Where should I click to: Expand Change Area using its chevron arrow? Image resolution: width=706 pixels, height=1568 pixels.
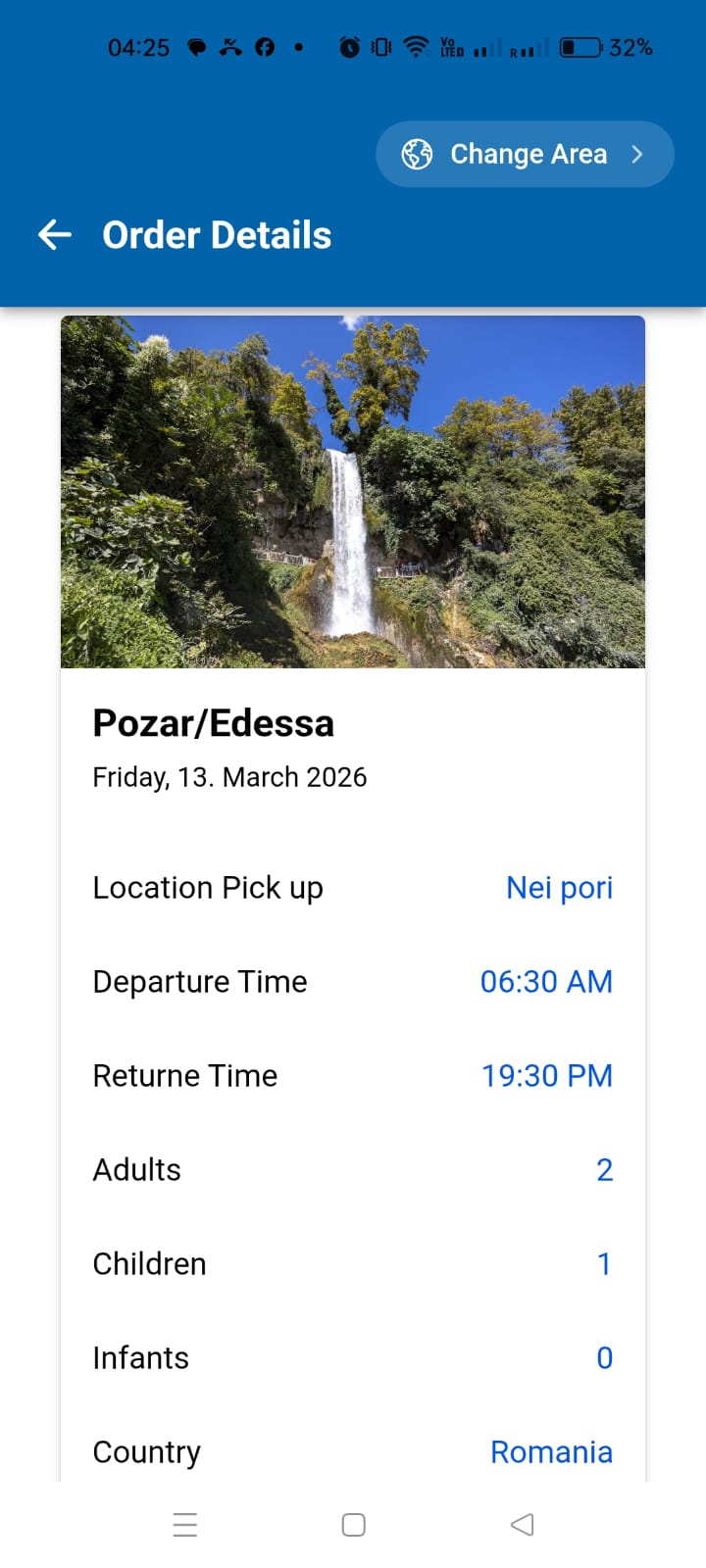coord(637,154)
